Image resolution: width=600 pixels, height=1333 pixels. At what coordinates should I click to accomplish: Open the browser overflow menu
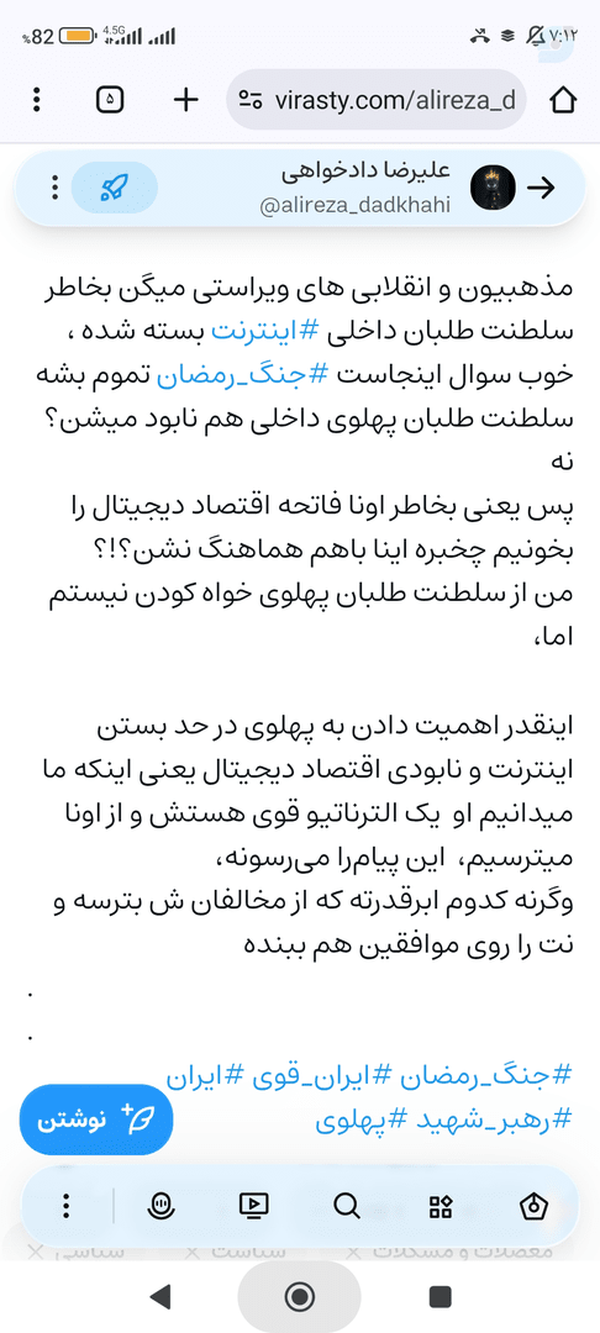tap(37, 100)
